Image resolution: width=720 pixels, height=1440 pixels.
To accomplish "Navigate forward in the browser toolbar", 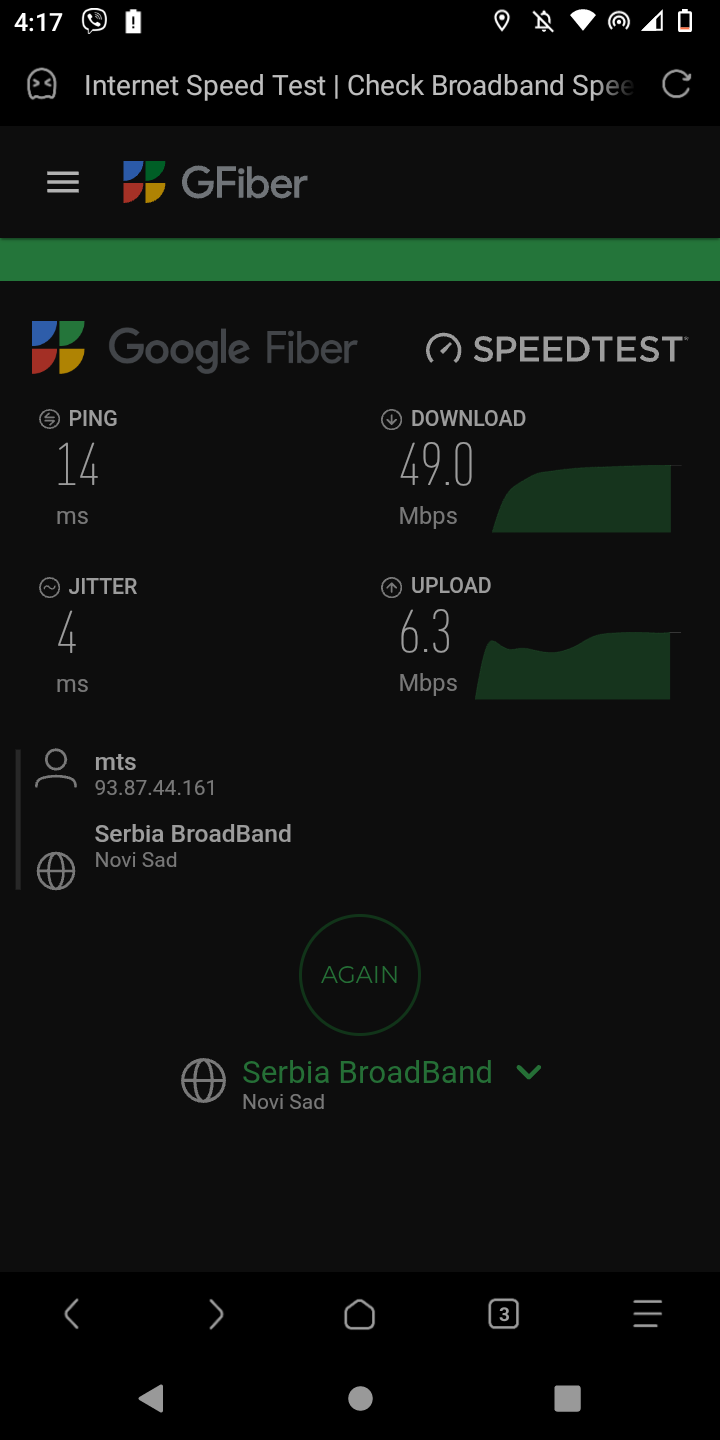I will pos(216,1314).
